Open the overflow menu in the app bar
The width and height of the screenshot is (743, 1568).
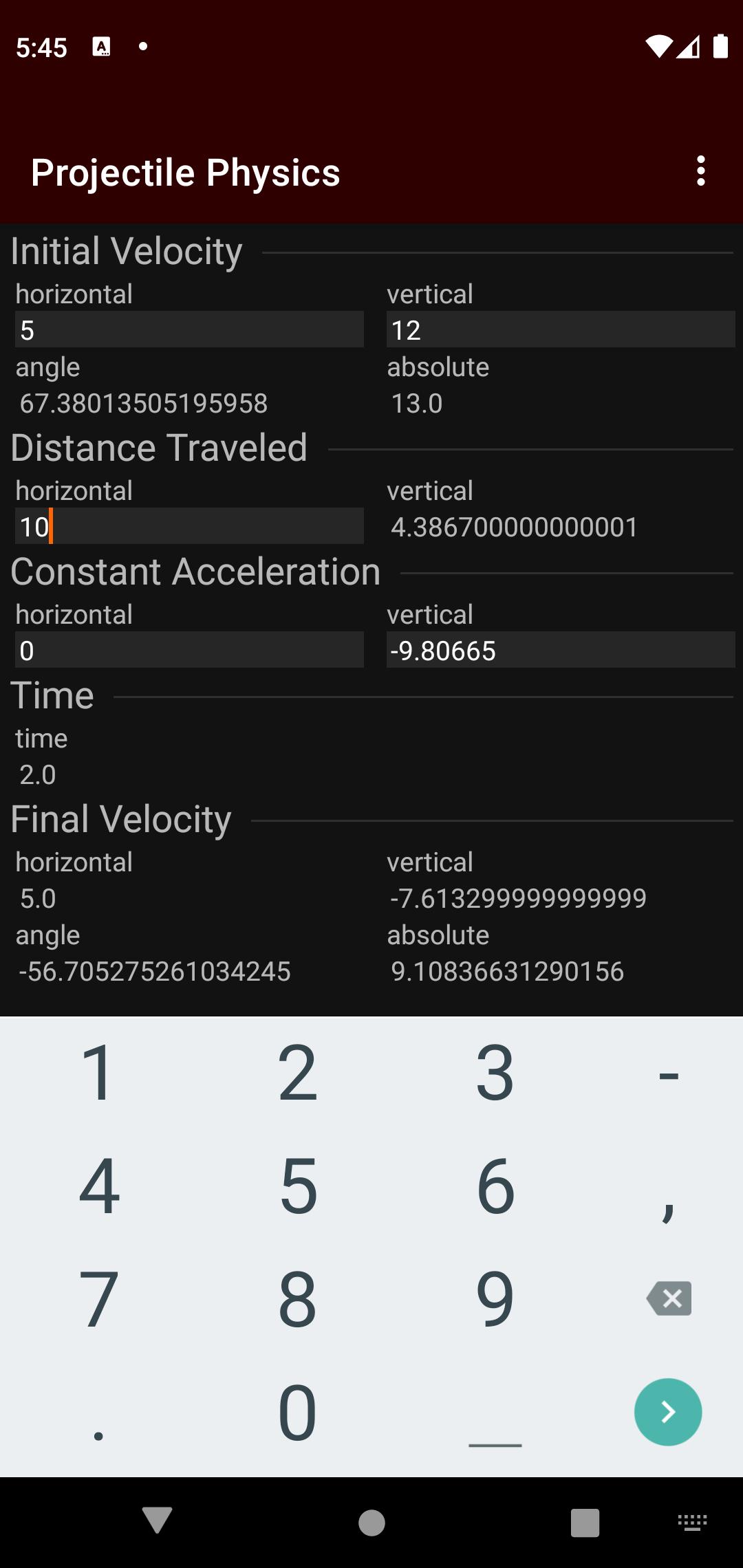coord(701,172)
